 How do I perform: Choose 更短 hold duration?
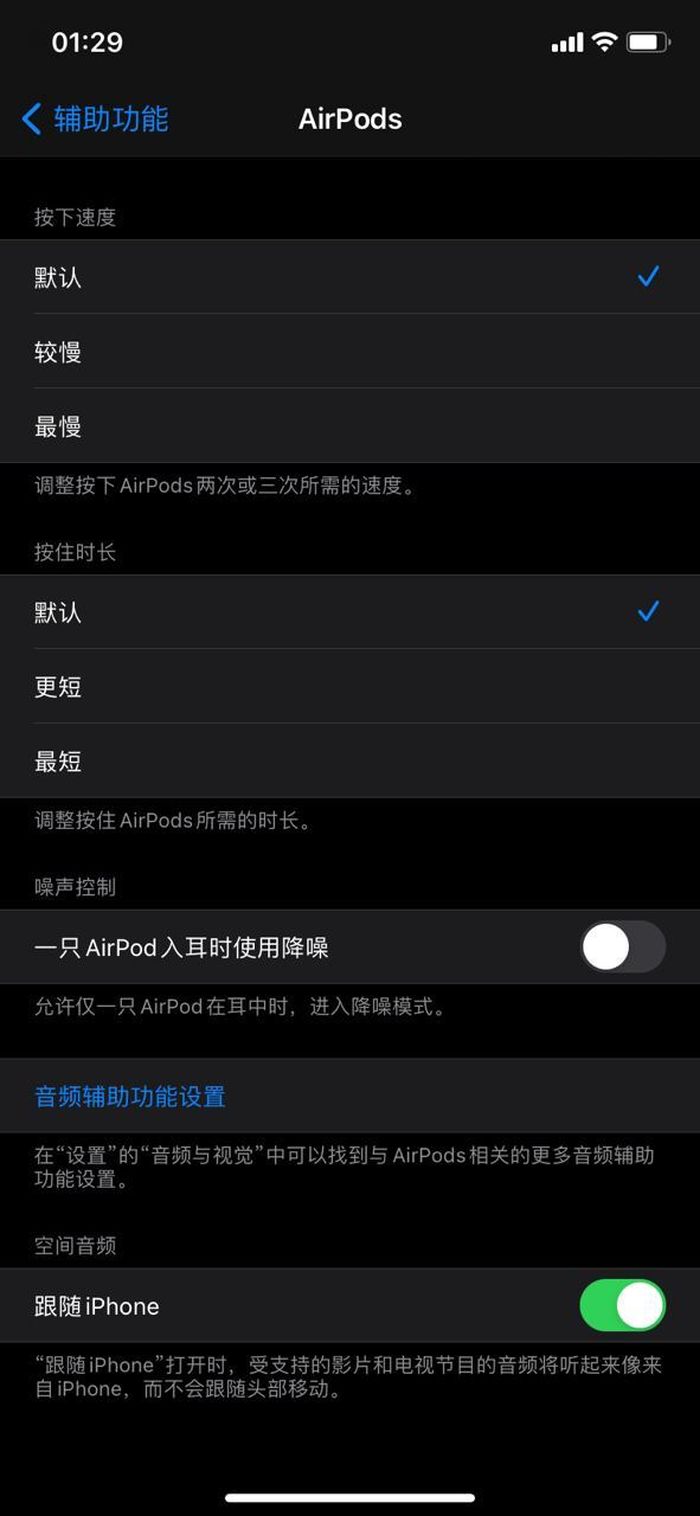(350, 687)
